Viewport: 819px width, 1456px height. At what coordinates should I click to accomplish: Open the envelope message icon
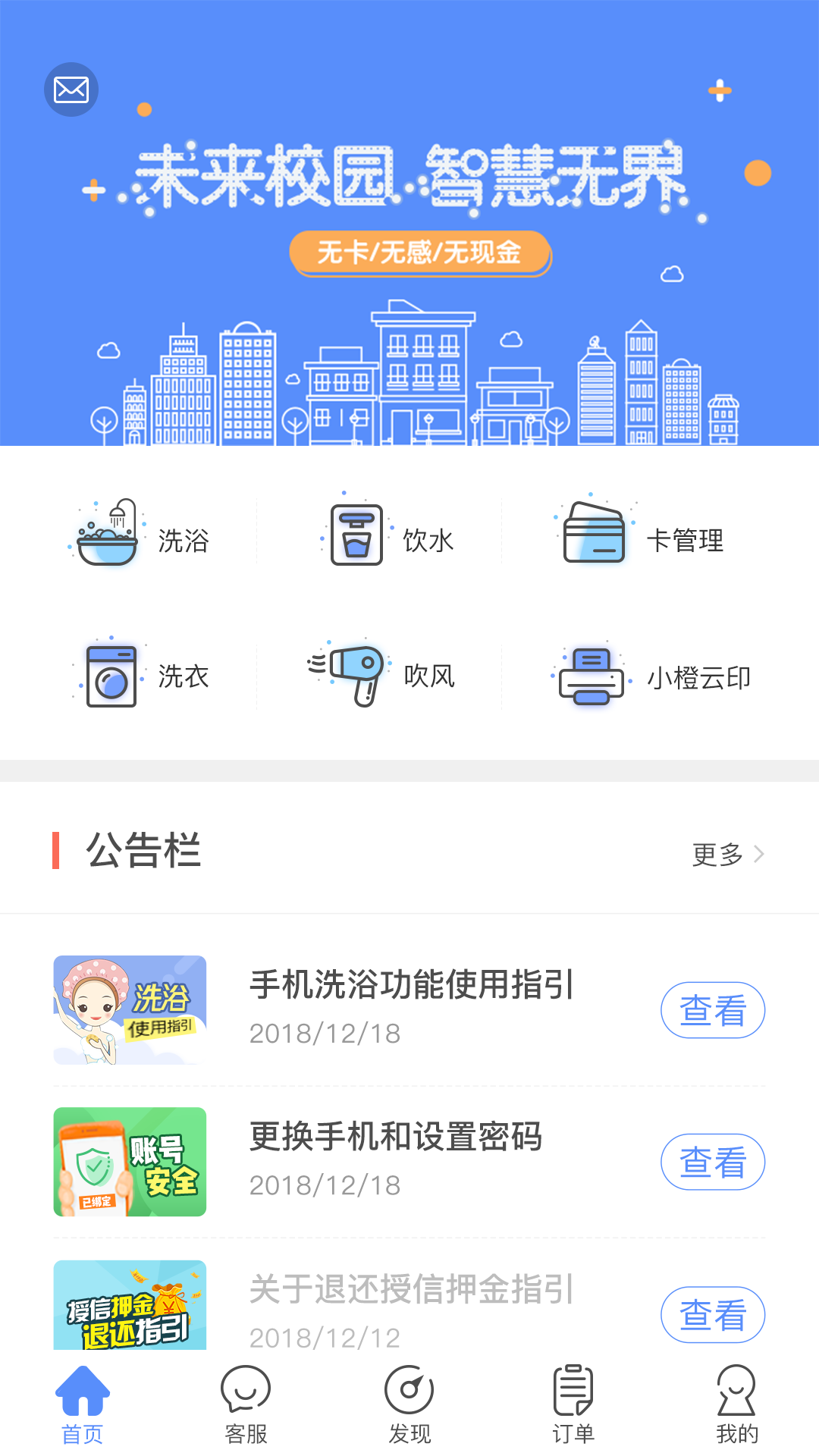pos(71,89)
